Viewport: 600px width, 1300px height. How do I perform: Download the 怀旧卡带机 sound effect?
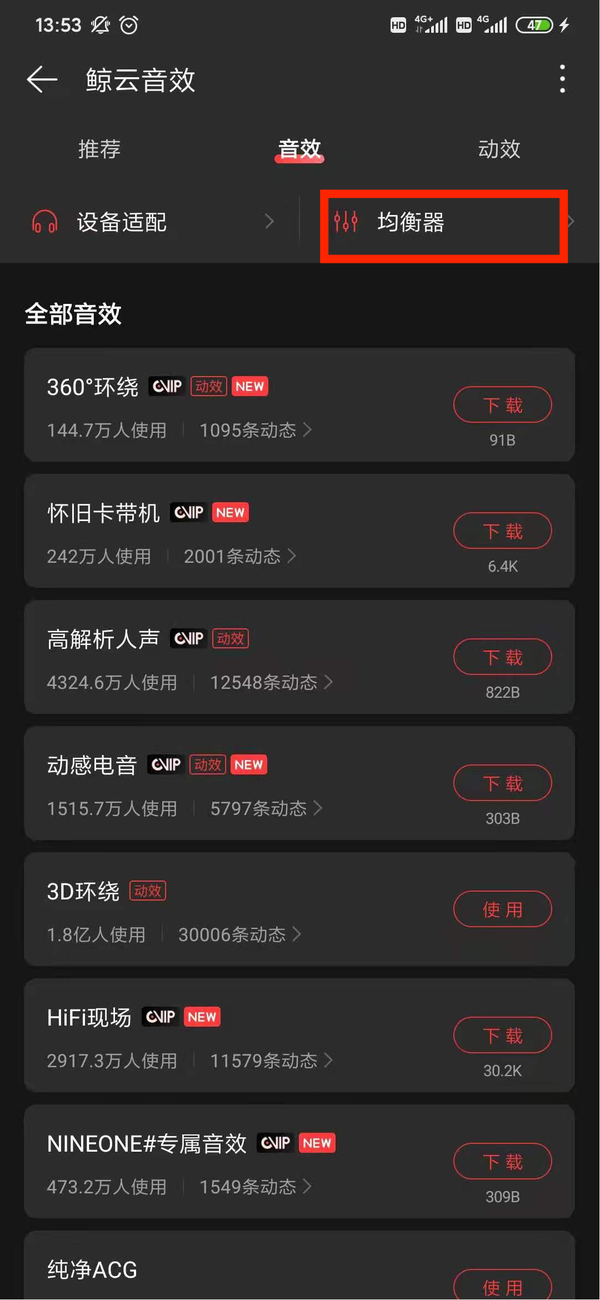point(502,531)
